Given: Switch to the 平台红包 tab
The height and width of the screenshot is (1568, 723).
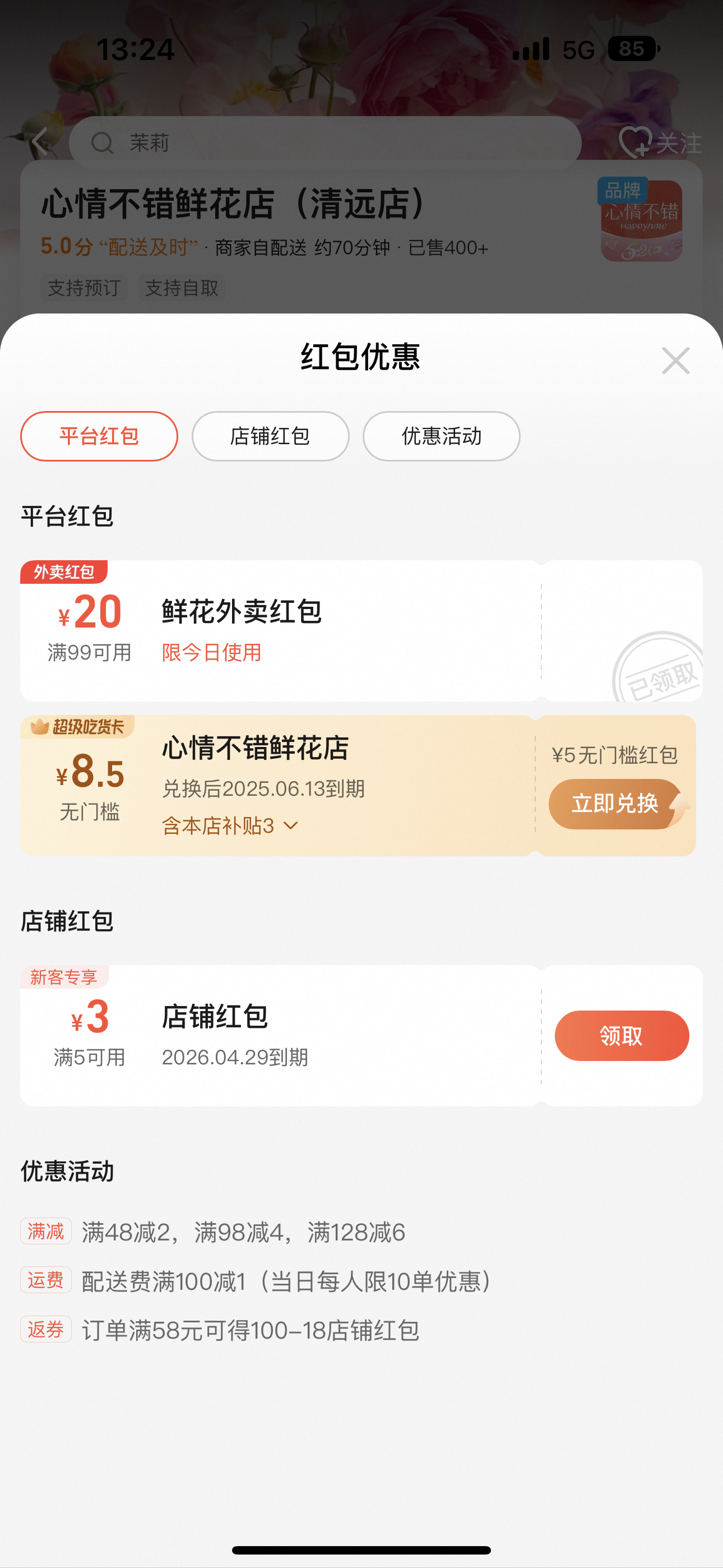Looking at the screenshot, I should (x=99, y=436).
